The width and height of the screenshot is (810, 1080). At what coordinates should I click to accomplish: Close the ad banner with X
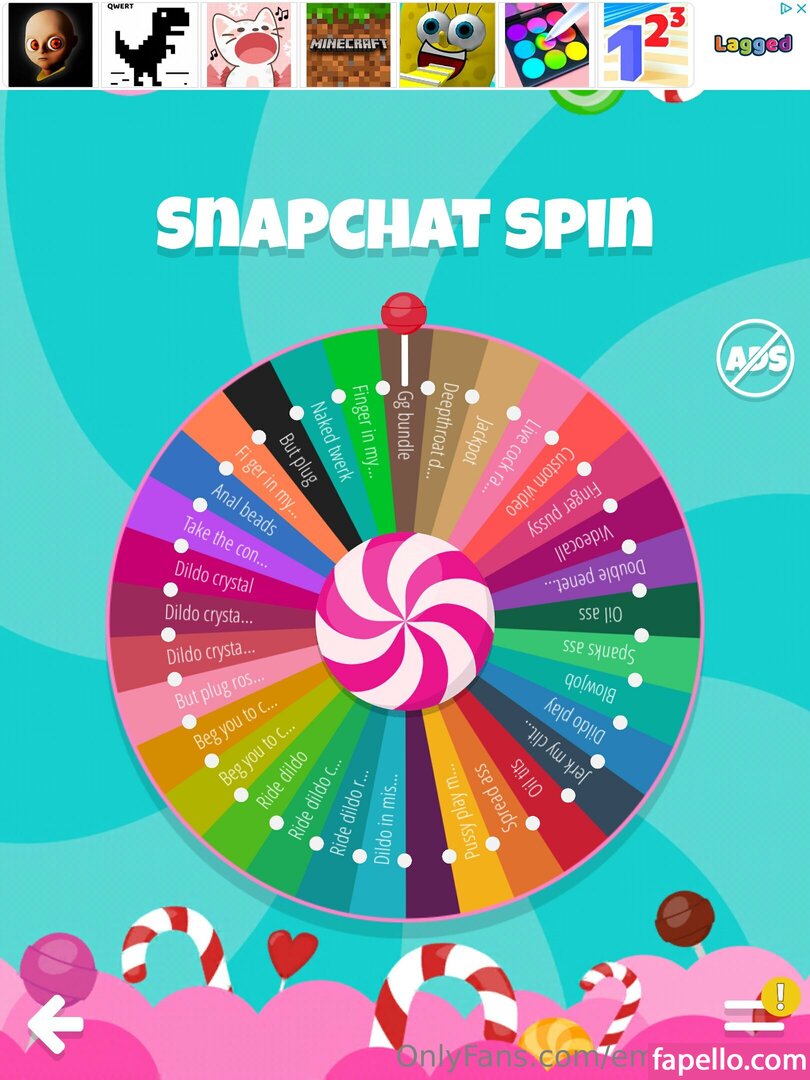point(799,8)
